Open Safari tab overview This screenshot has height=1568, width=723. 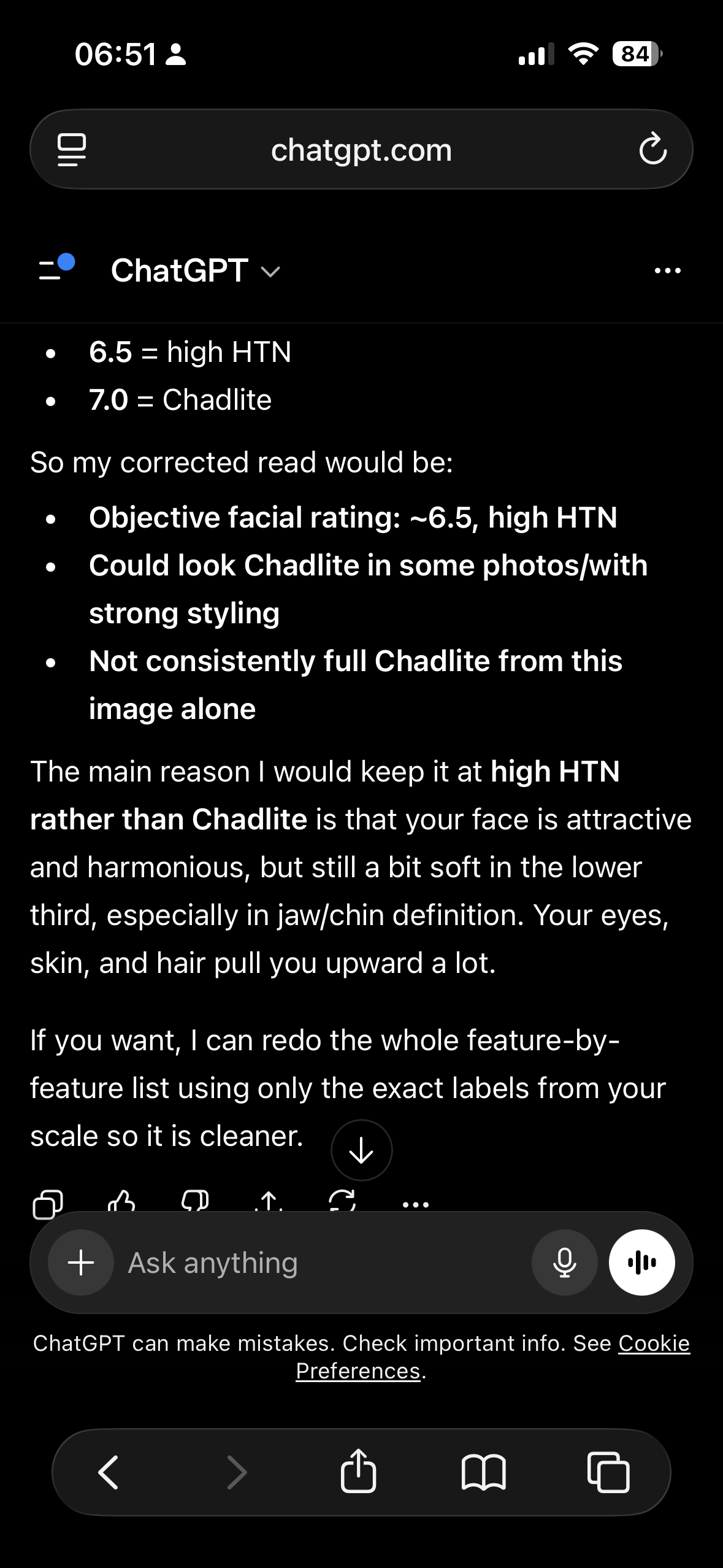(x=608, y=1472)
